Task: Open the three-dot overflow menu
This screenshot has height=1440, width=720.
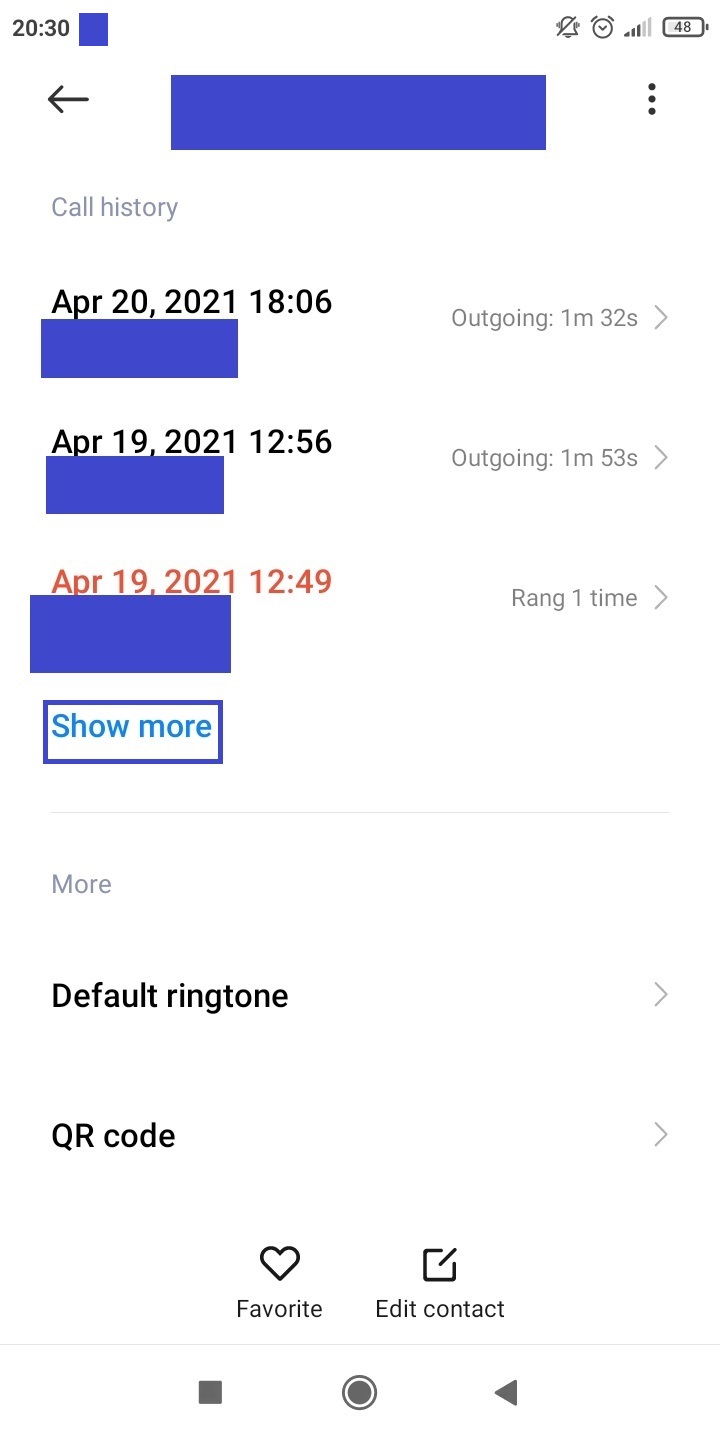Action: [x=652, y=99]
